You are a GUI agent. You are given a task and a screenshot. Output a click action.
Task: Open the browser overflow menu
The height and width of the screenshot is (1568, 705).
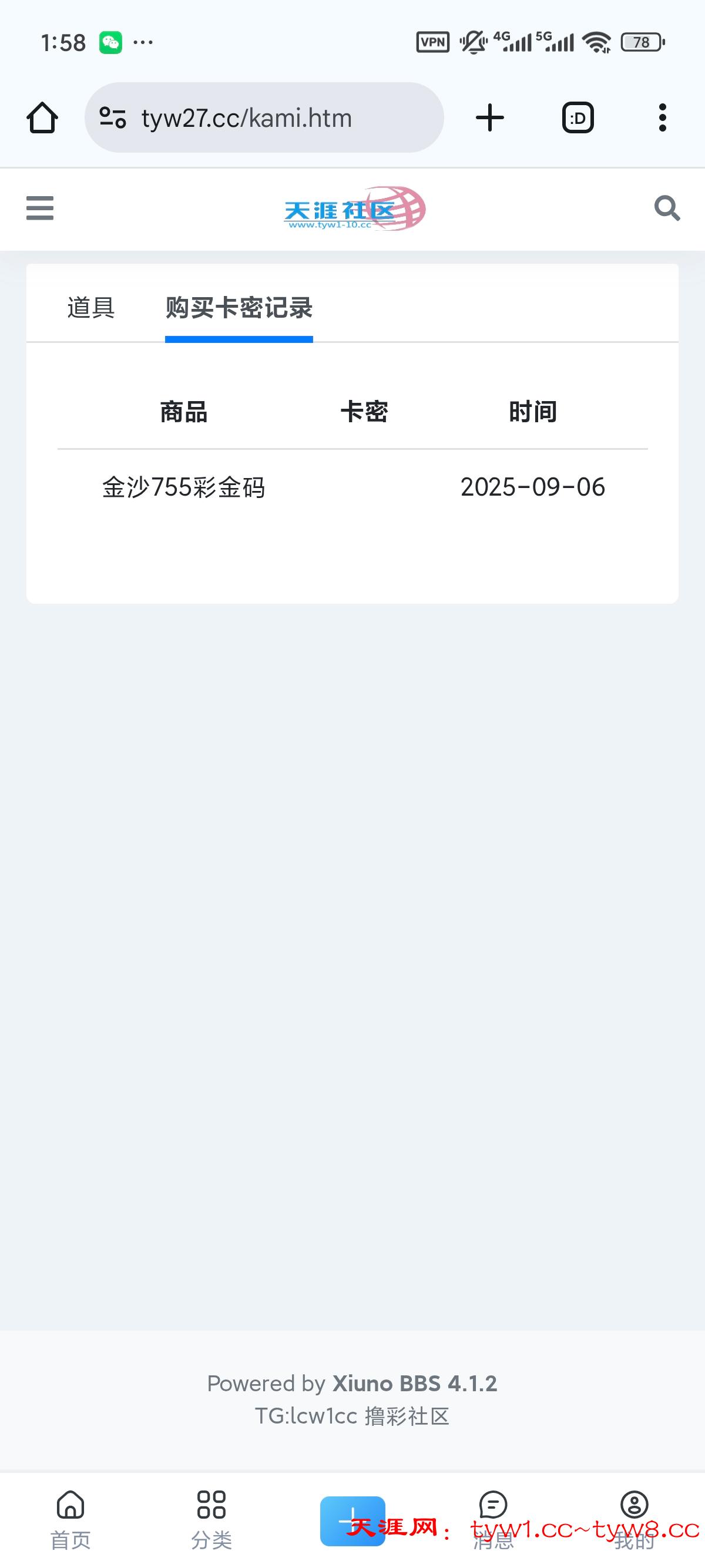[662, 117]
